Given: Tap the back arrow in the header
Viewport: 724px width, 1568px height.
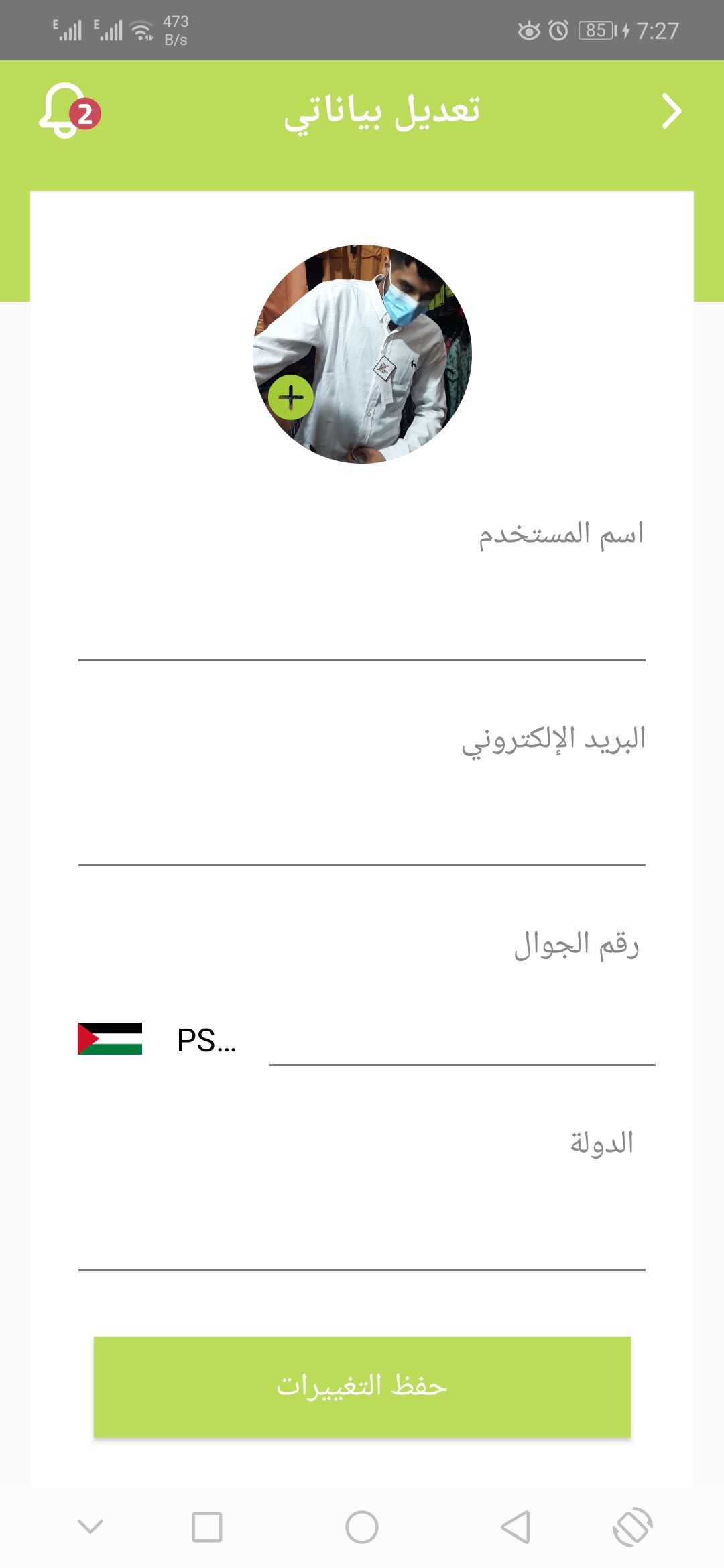Looking at the screenshot, I should 670,109.
